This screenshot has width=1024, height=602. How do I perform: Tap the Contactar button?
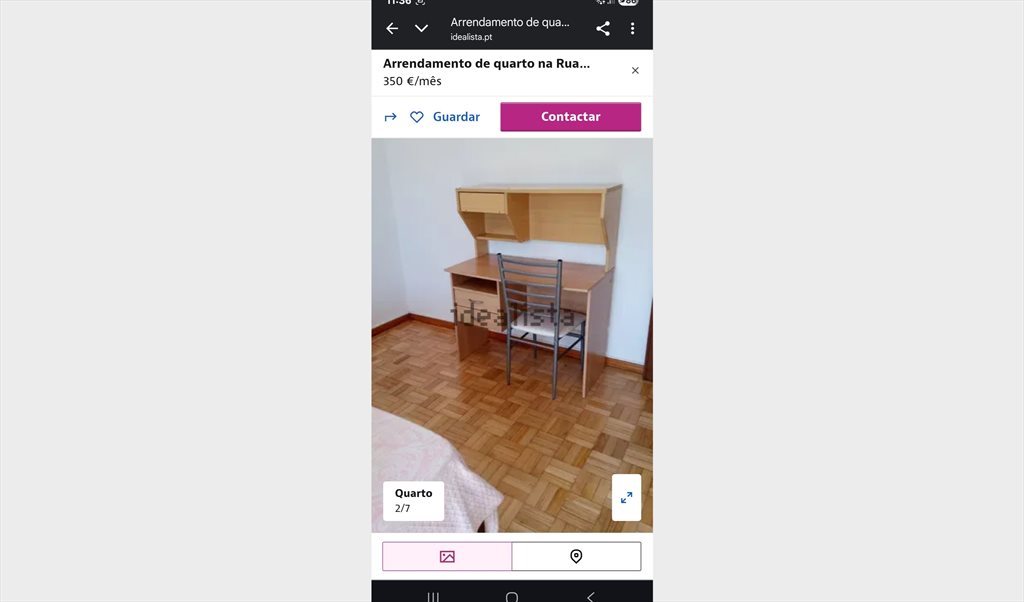tap(570, 117)
